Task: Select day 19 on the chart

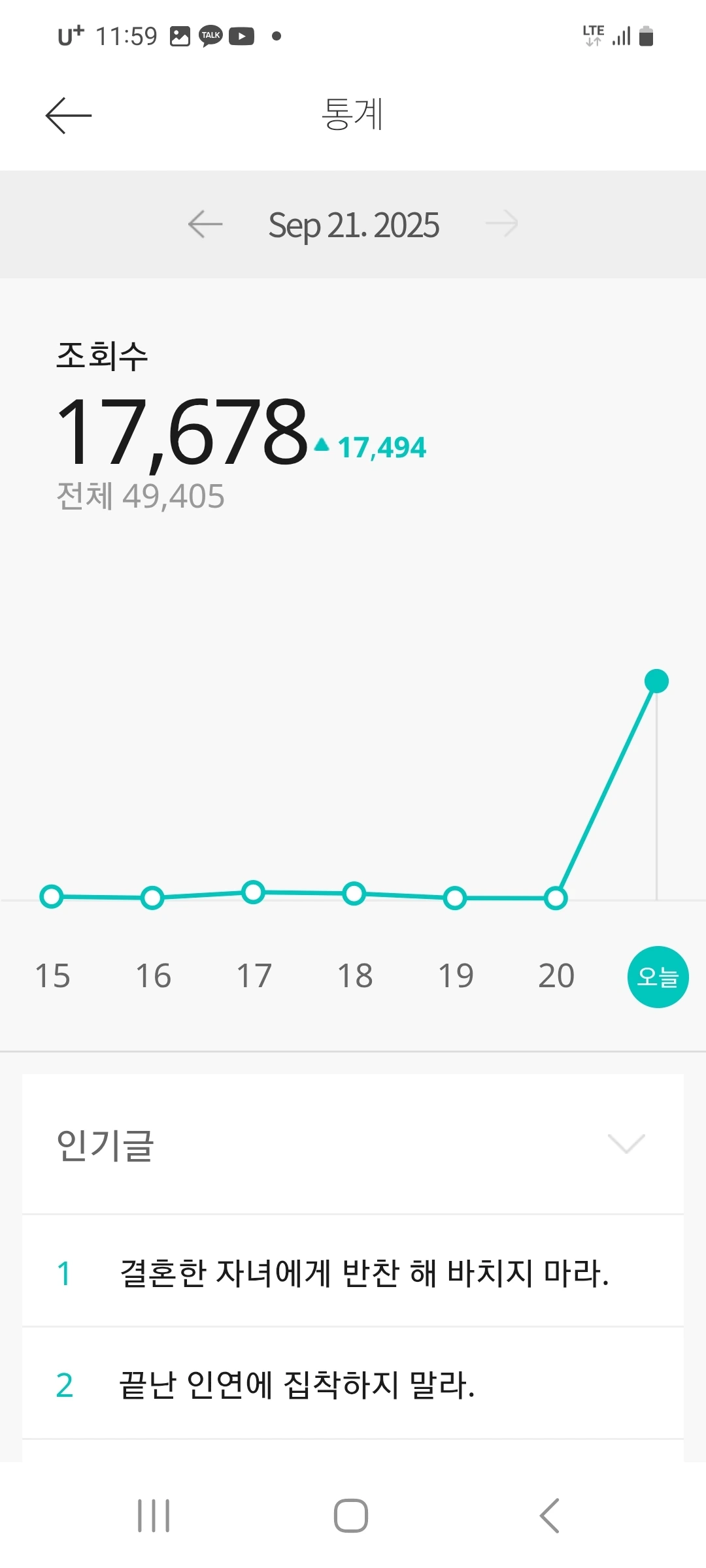Action: pos(455,975)
